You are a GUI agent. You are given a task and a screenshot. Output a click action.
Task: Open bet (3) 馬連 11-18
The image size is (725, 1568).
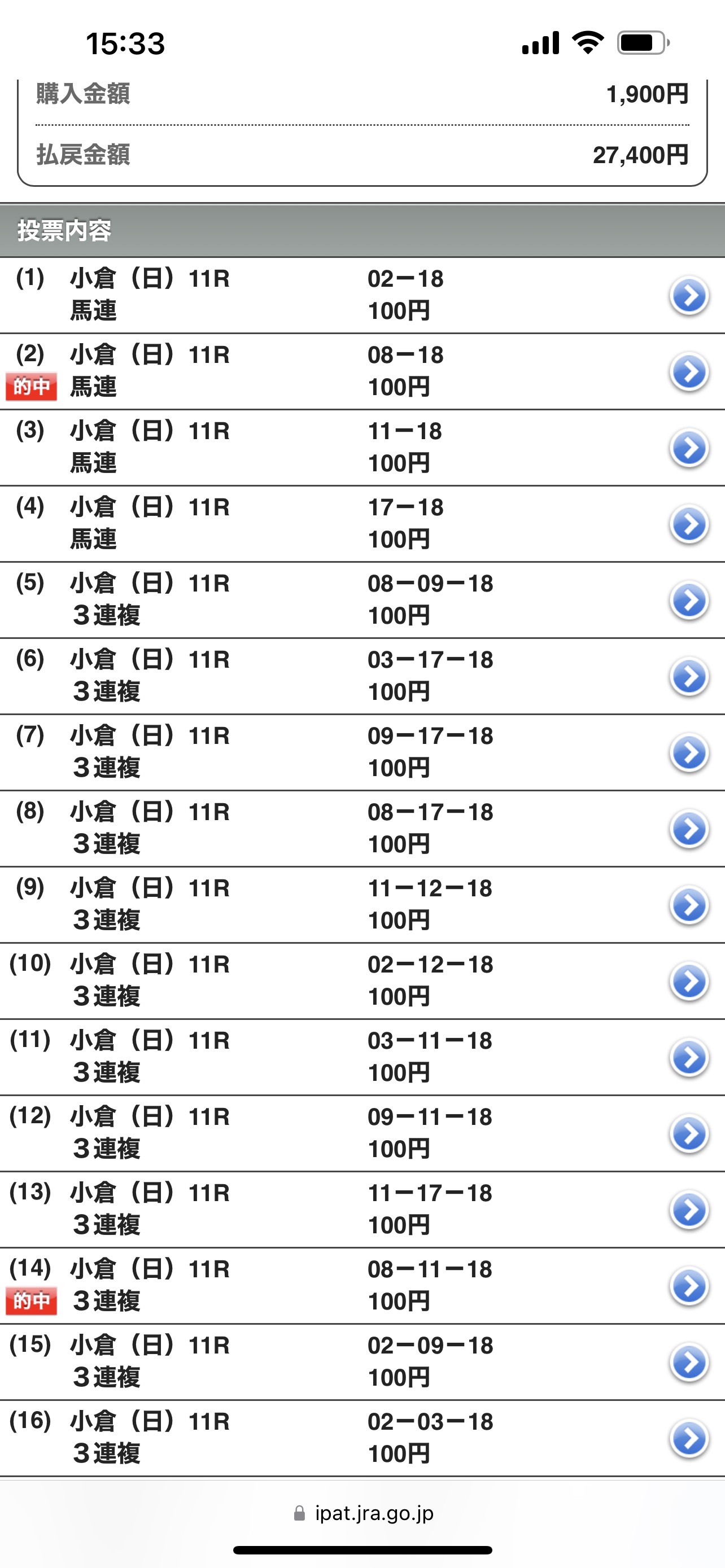(688, 448)
